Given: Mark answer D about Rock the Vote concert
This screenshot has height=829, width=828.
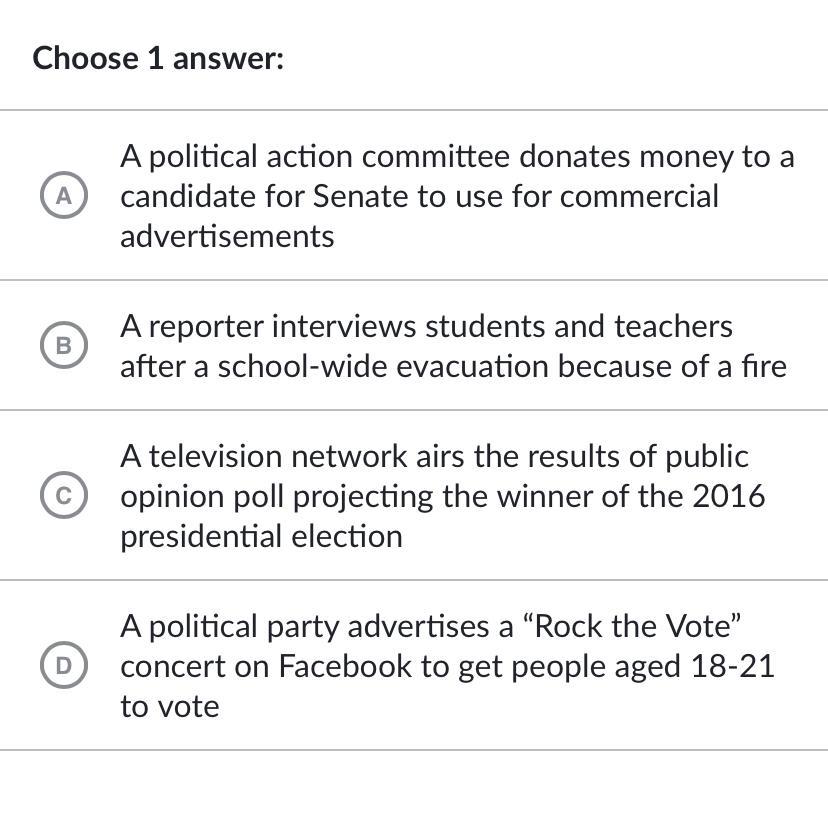Looking at the screenshot, I should coord(64,666).
